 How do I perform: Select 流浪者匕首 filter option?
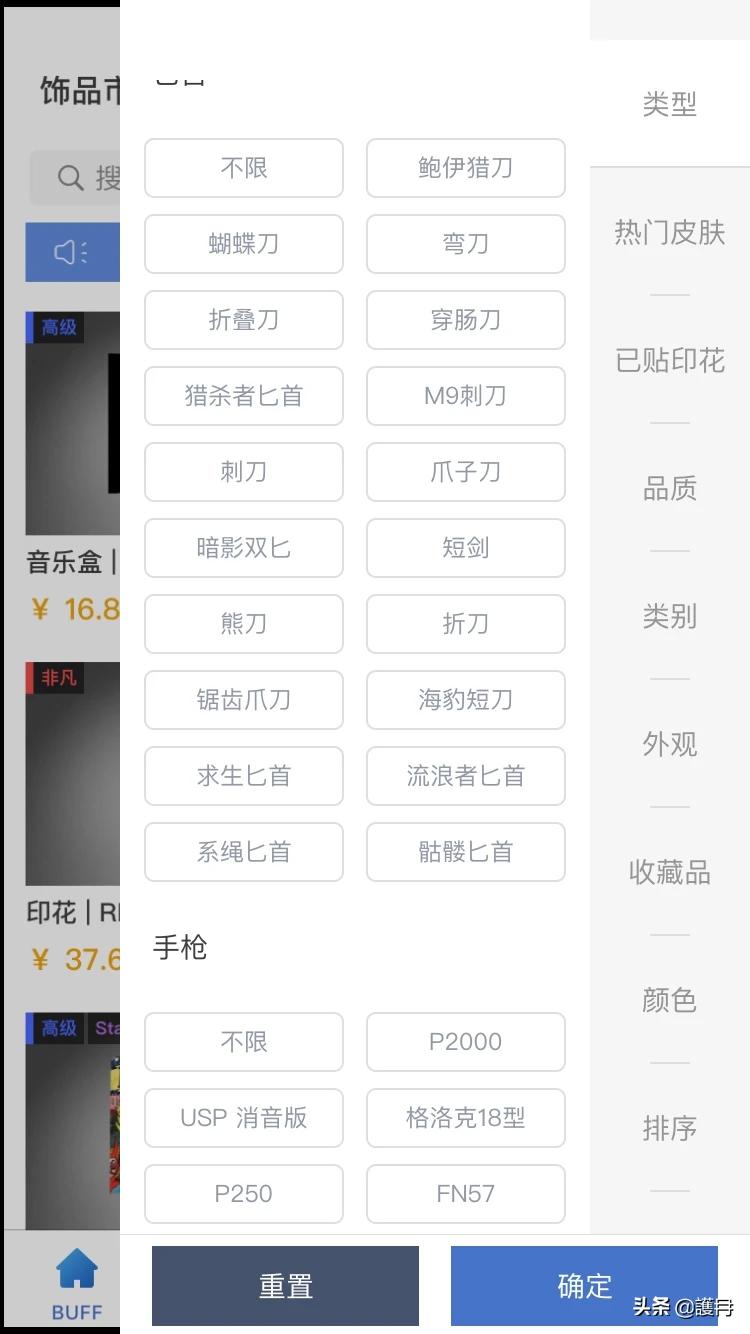pyautogui.click(x=465, y=776)
